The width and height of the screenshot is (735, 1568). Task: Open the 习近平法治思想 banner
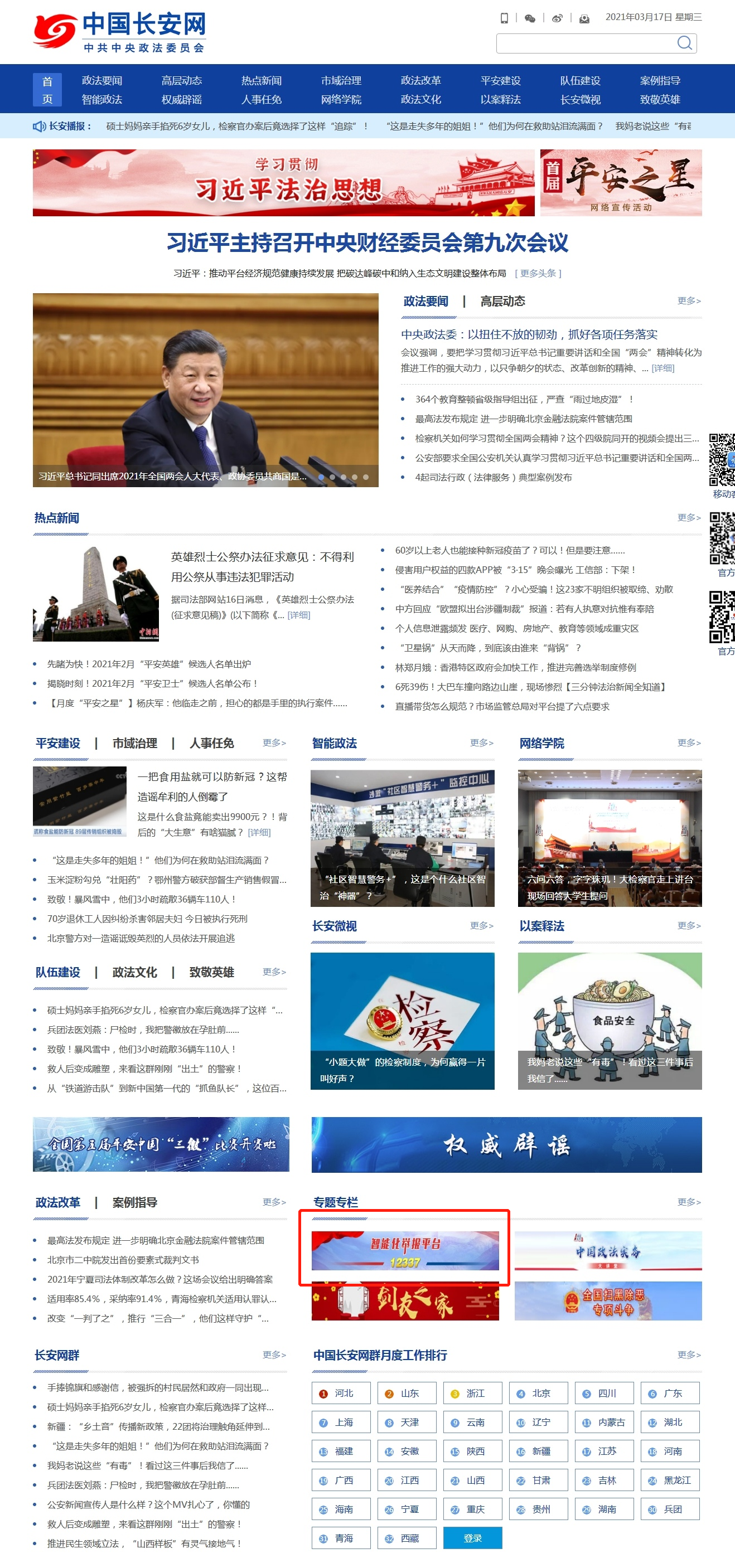coord(283,183)
